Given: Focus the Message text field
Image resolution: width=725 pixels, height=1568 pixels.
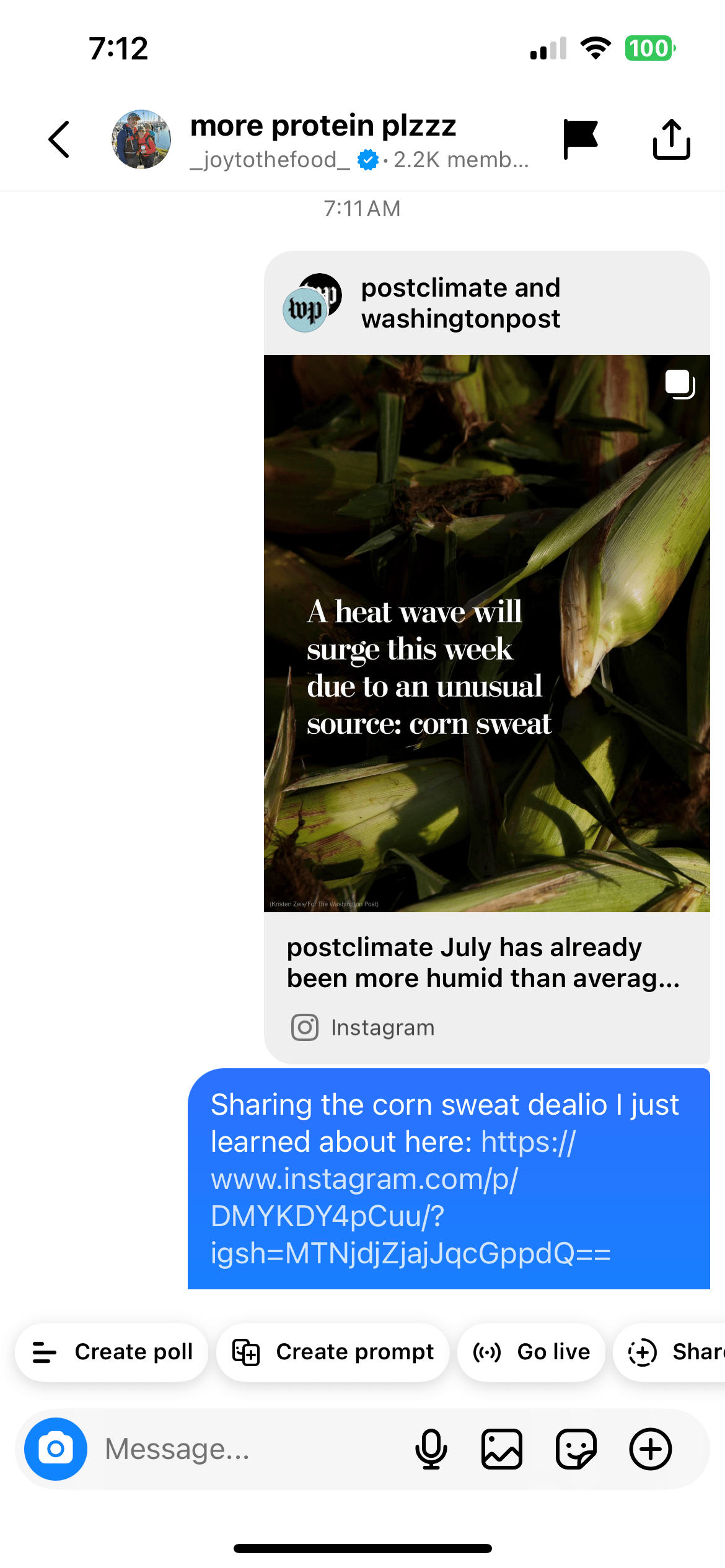Looking at the screenshot, I should click(x=248, y=1449).
